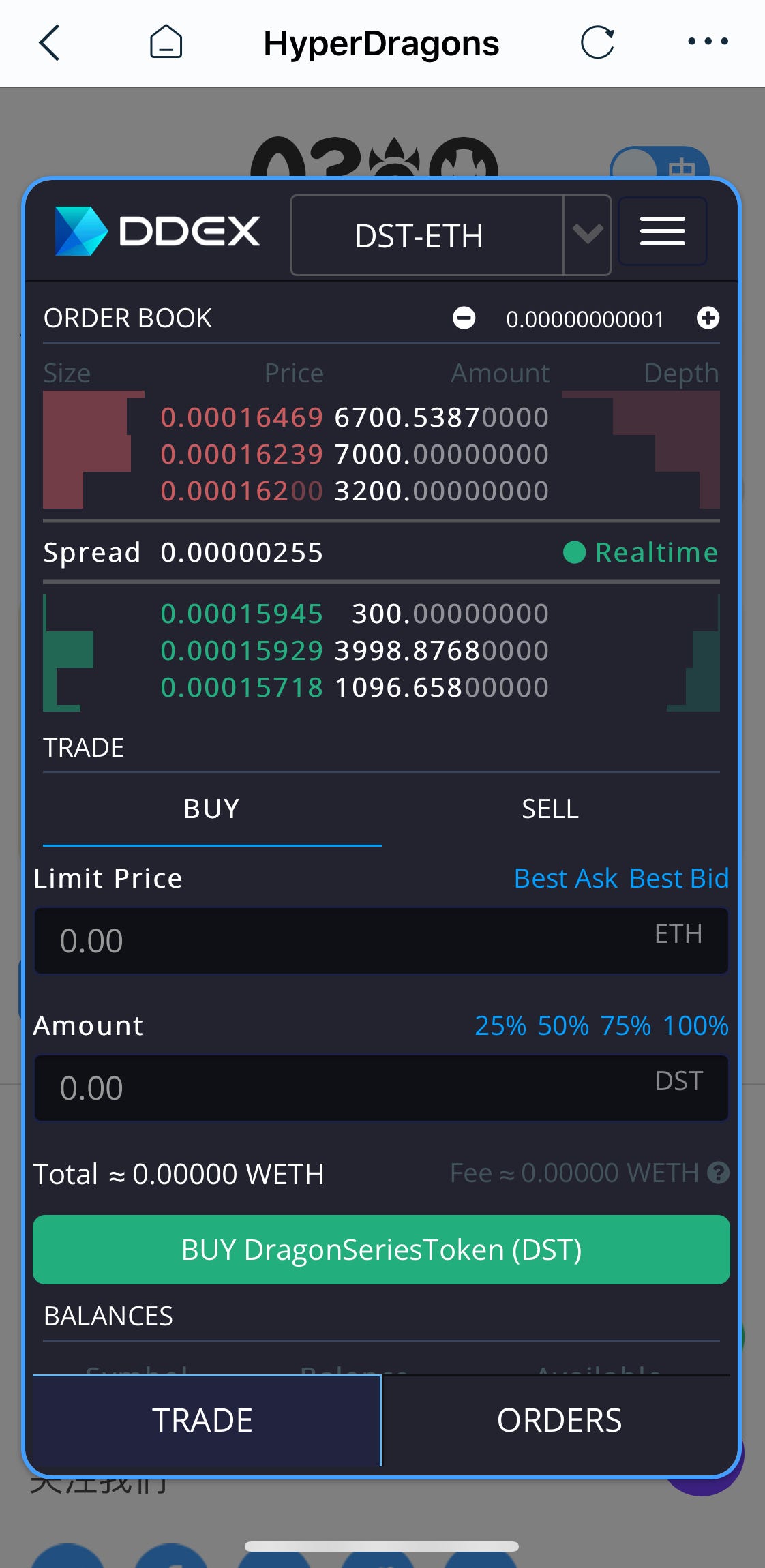The image size is (765, 1568).
Task: Switch to the SELL tab
Action: [550, 809]
